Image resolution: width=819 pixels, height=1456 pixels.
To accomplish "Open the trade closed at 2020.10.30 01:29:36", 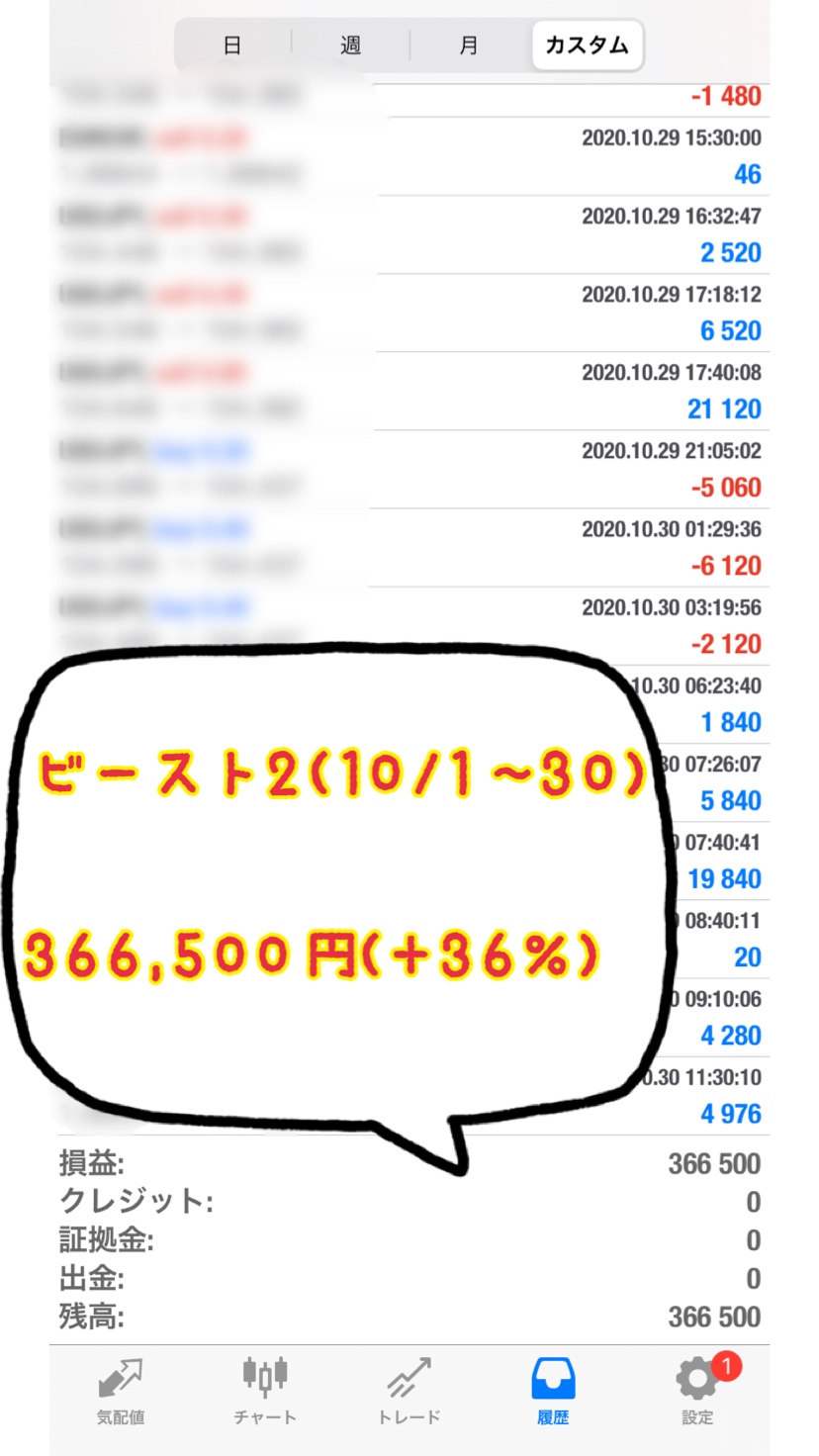I will click(409, 547).
